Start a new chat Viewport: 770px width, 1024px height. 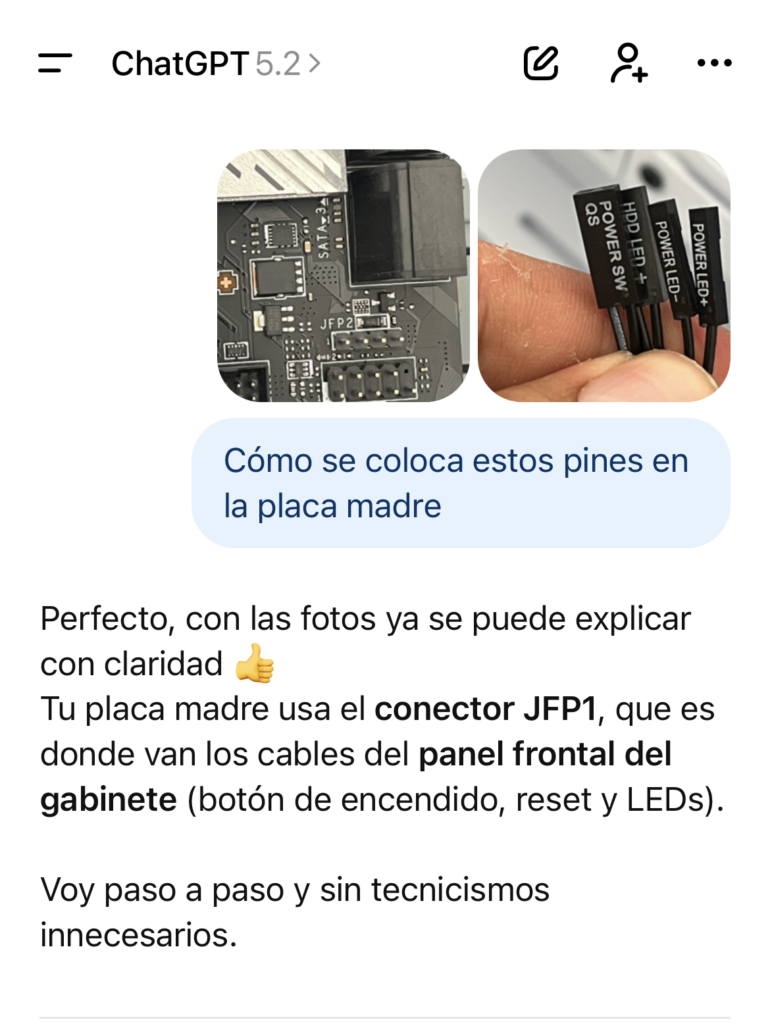pos(541,64)
